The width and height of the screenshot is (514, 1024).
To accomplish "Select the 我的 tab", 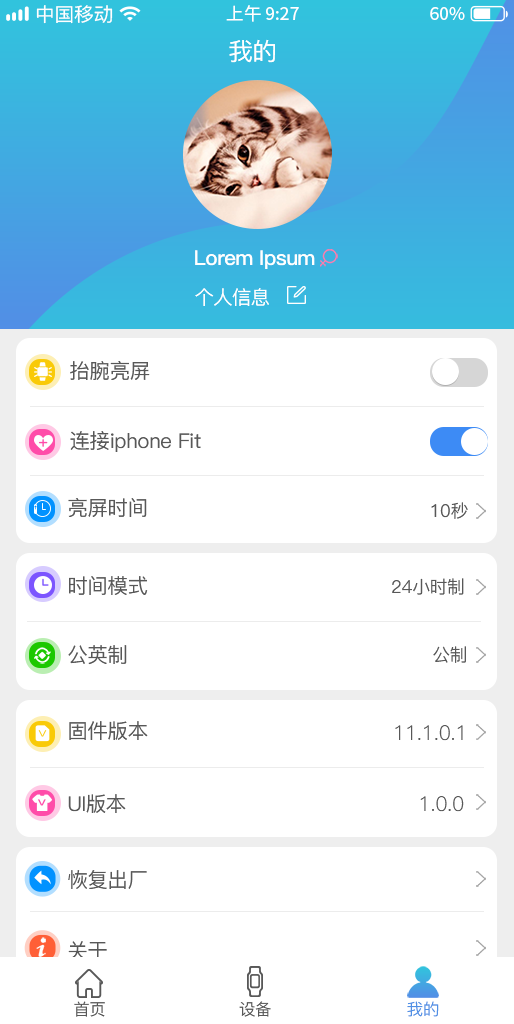I will click(423, 993).
